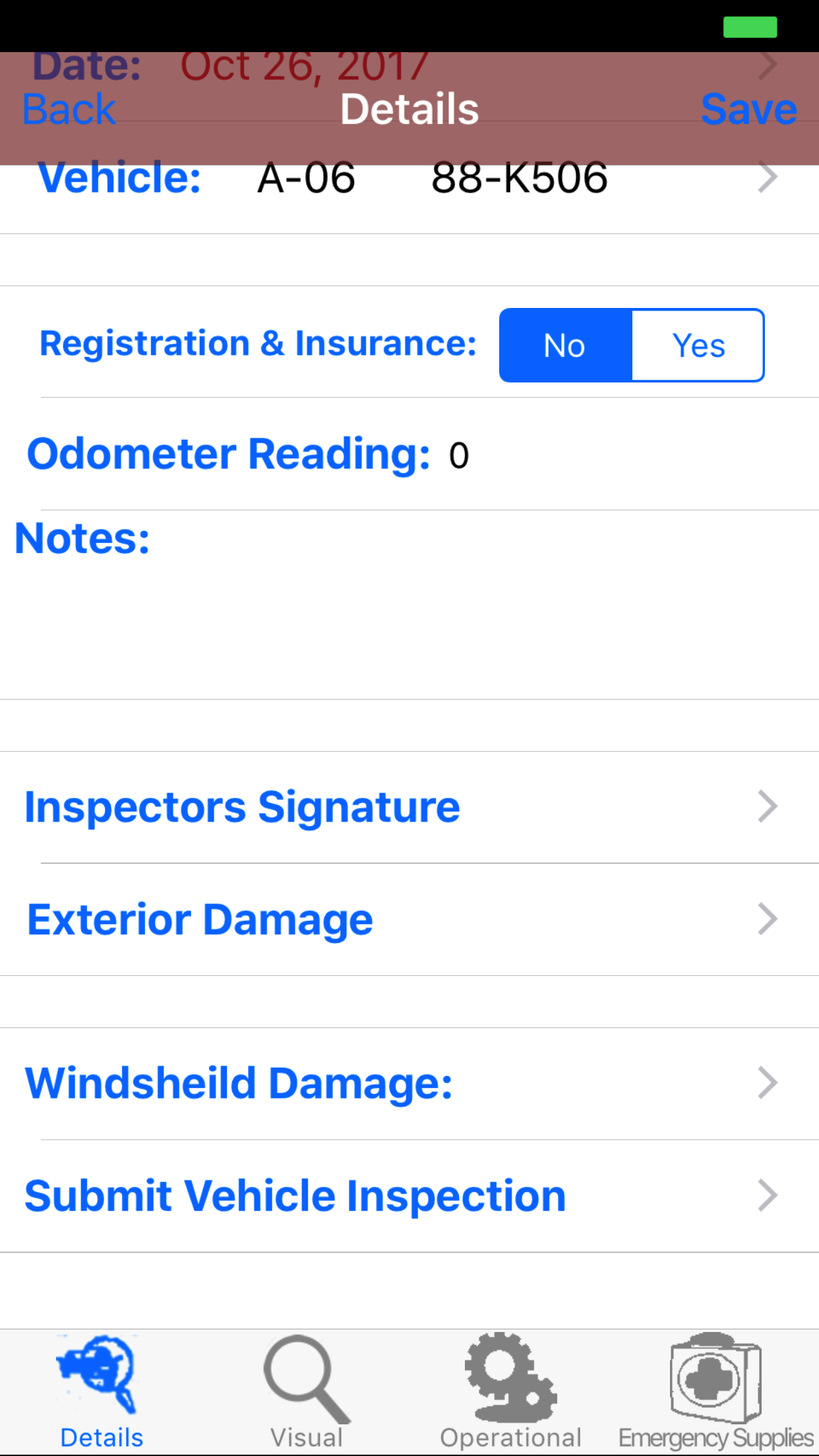819x1456 pixels.
Task: Switch to the Operational tab
Action: pos(511,1391)
